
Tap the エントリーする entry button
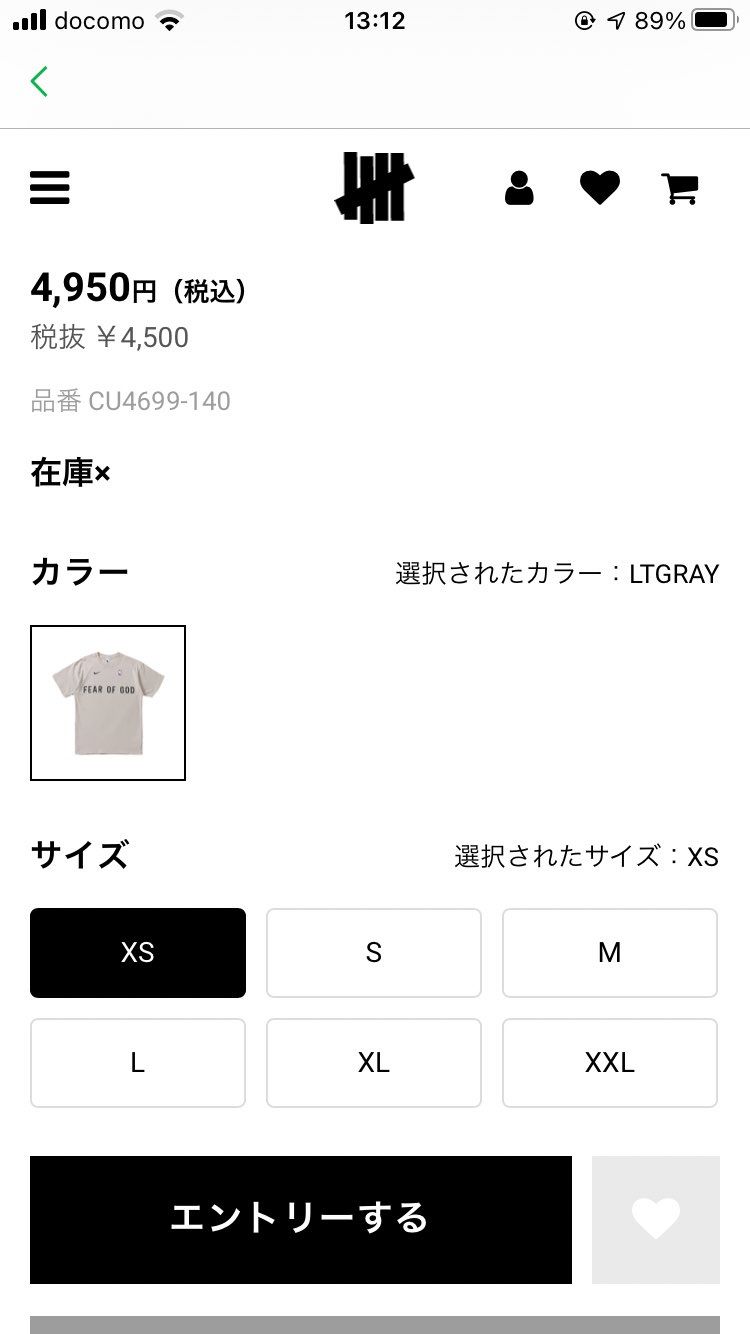tap(300, 1219)
